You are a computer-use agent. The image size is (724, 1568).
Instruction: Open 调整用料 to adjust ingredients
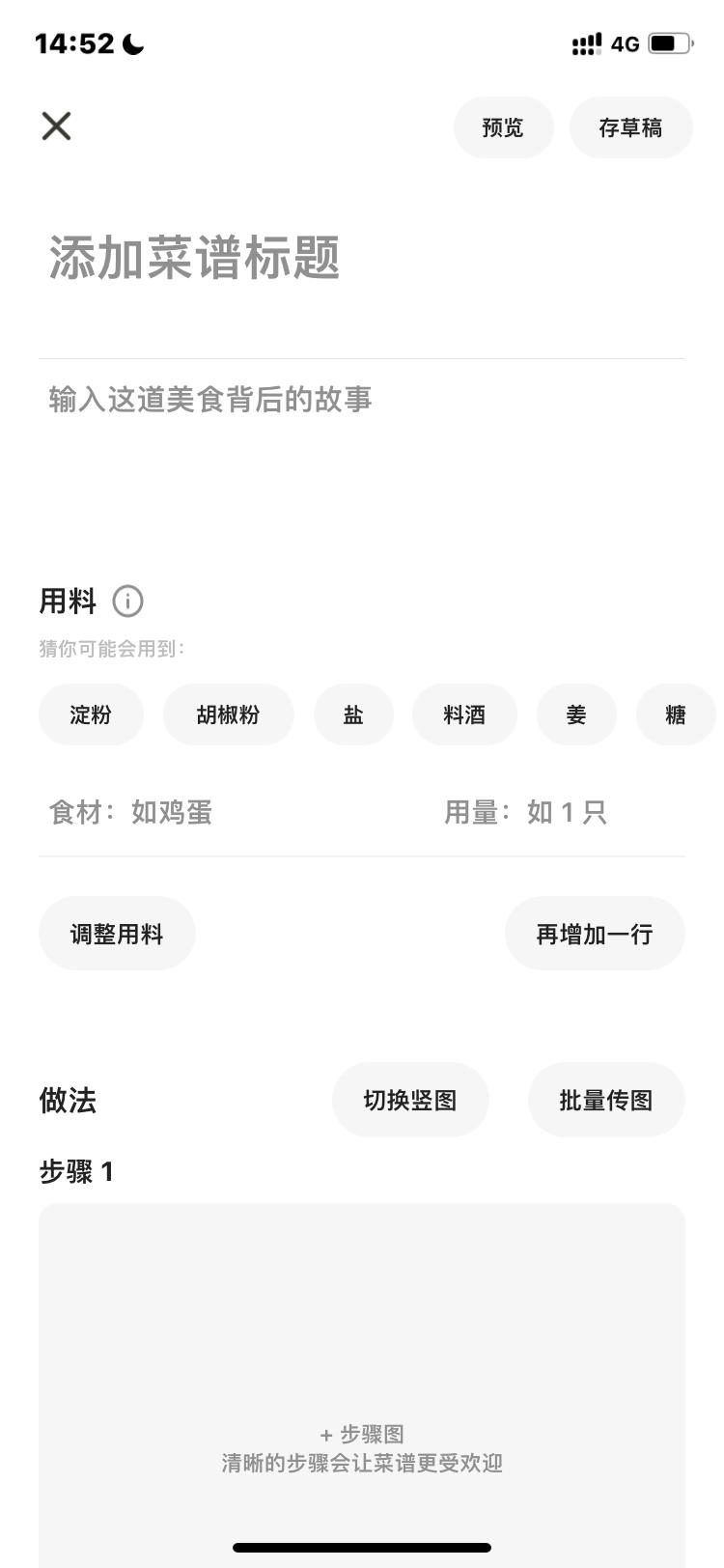point(117,934)
